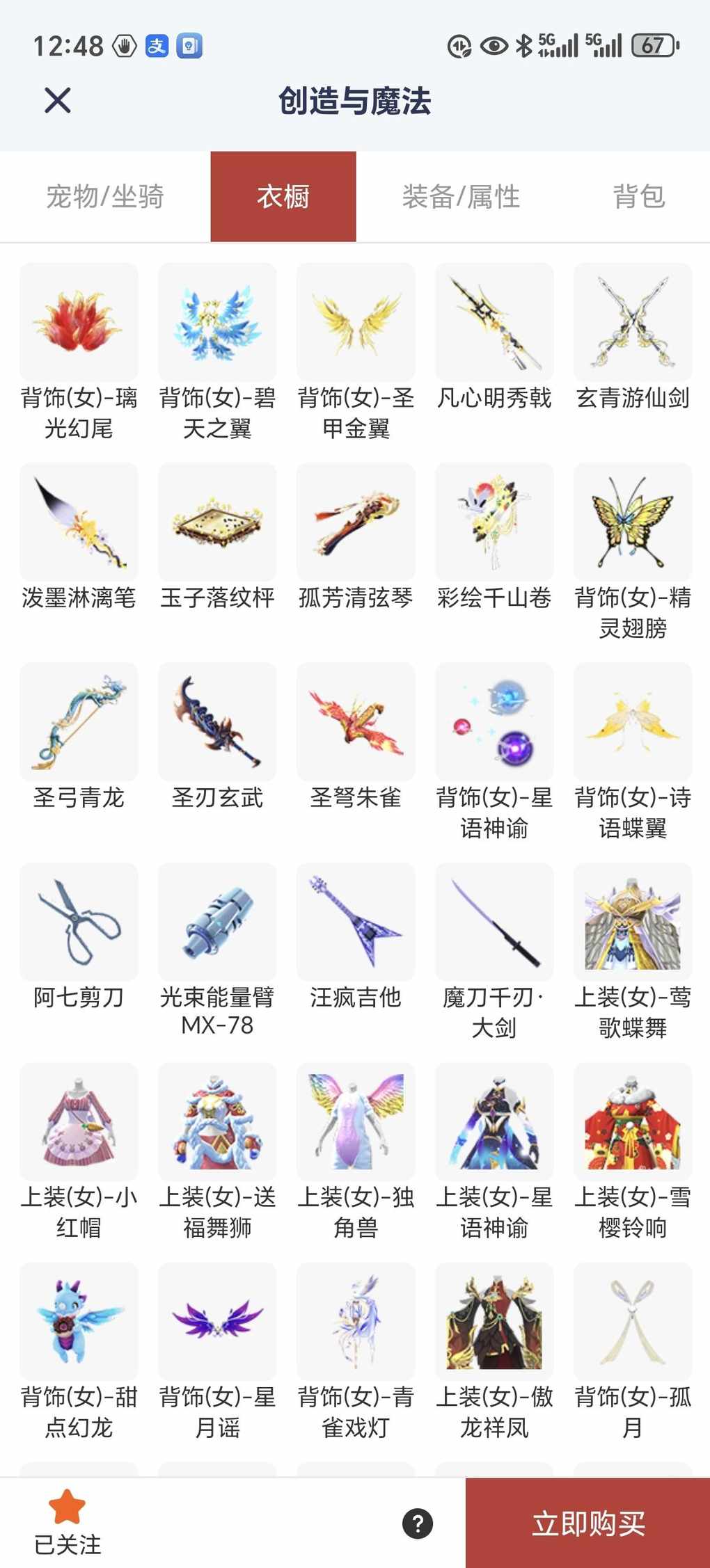710x1568 pixels.
Task: Open the question mark help icon
Action: (418, 1523)
